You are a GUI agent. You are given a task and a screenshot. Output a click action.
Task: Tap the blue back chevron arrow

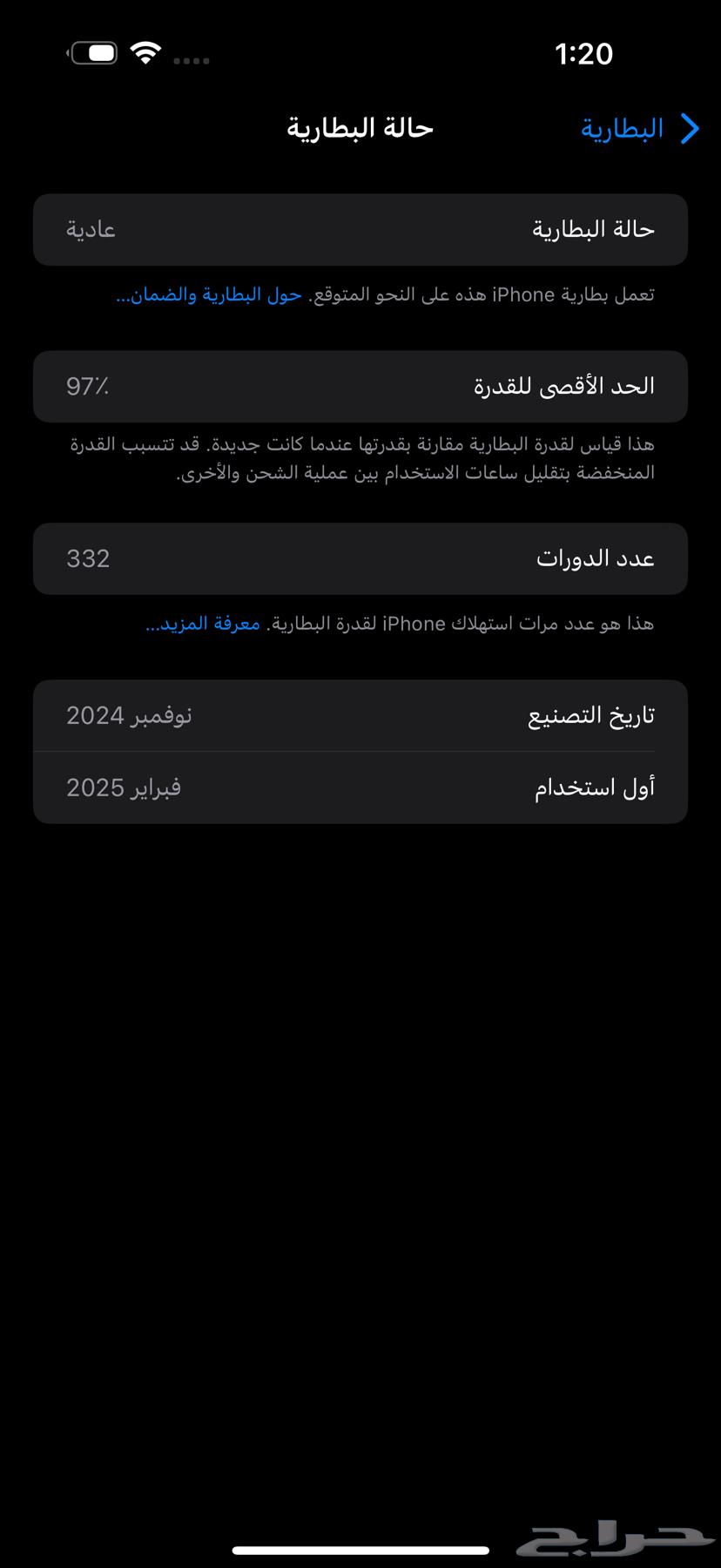689,129
